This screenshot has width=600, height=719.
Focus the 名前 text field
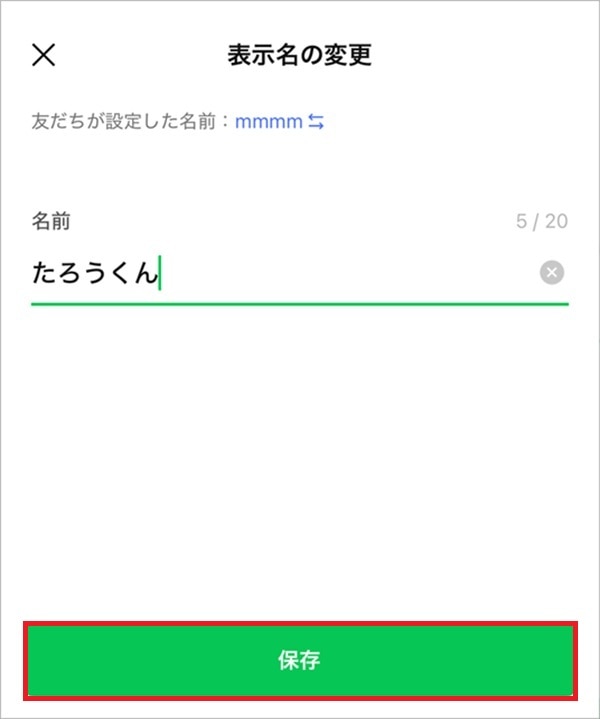(280, 273)
